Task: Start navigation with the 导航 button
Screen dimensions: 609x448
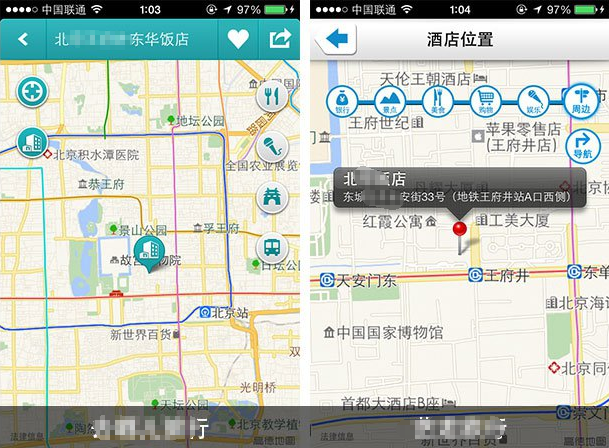Action: [x=582, y=146]
